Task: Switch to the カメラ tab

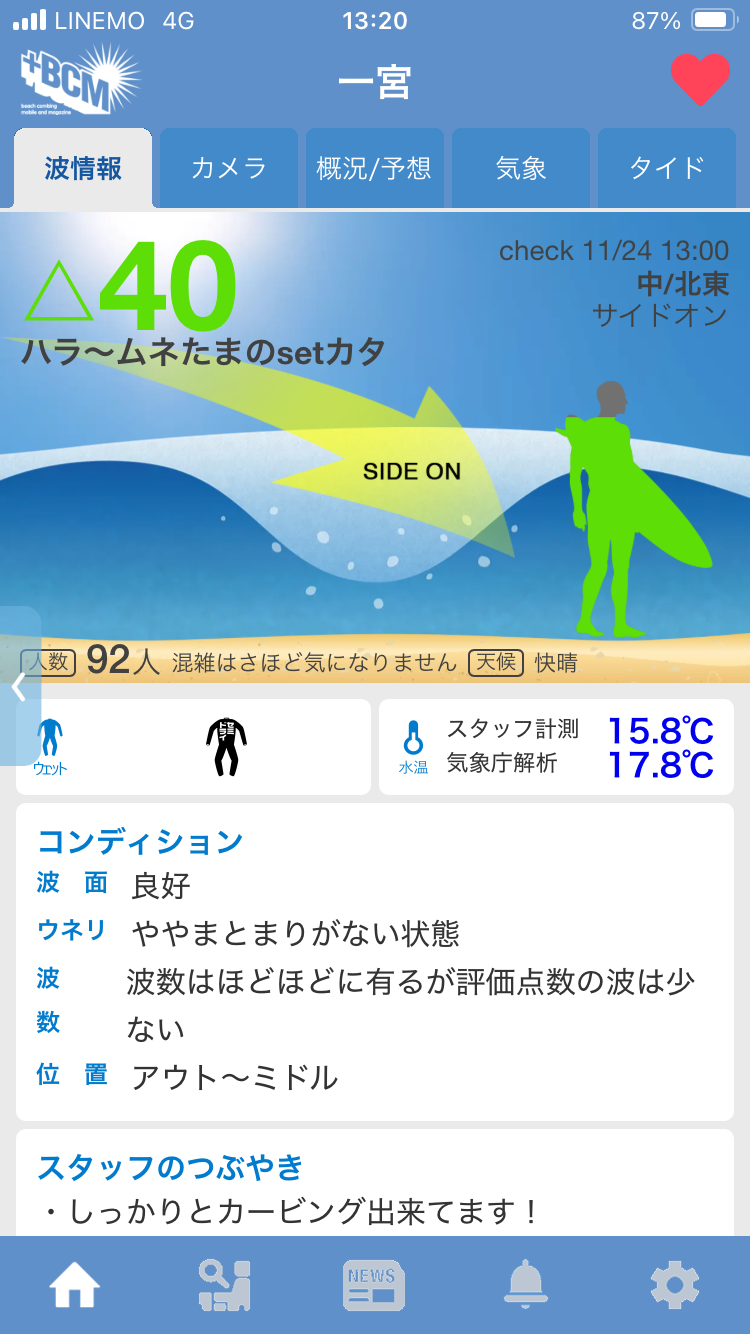Action: tap(229, 168)
